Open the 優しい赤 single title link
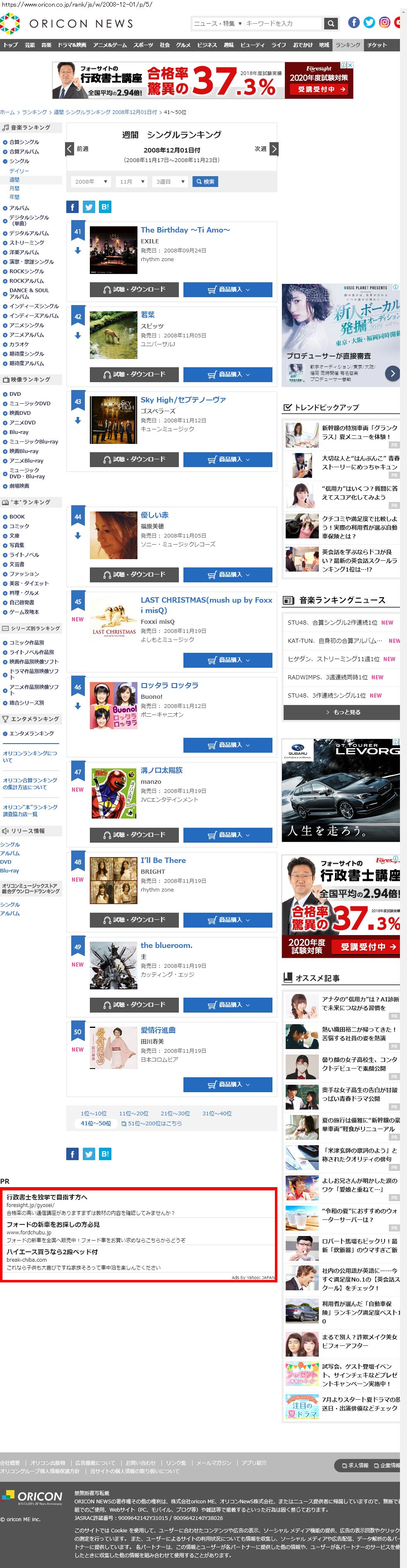 pyautogui.click(x=154, y=515)
